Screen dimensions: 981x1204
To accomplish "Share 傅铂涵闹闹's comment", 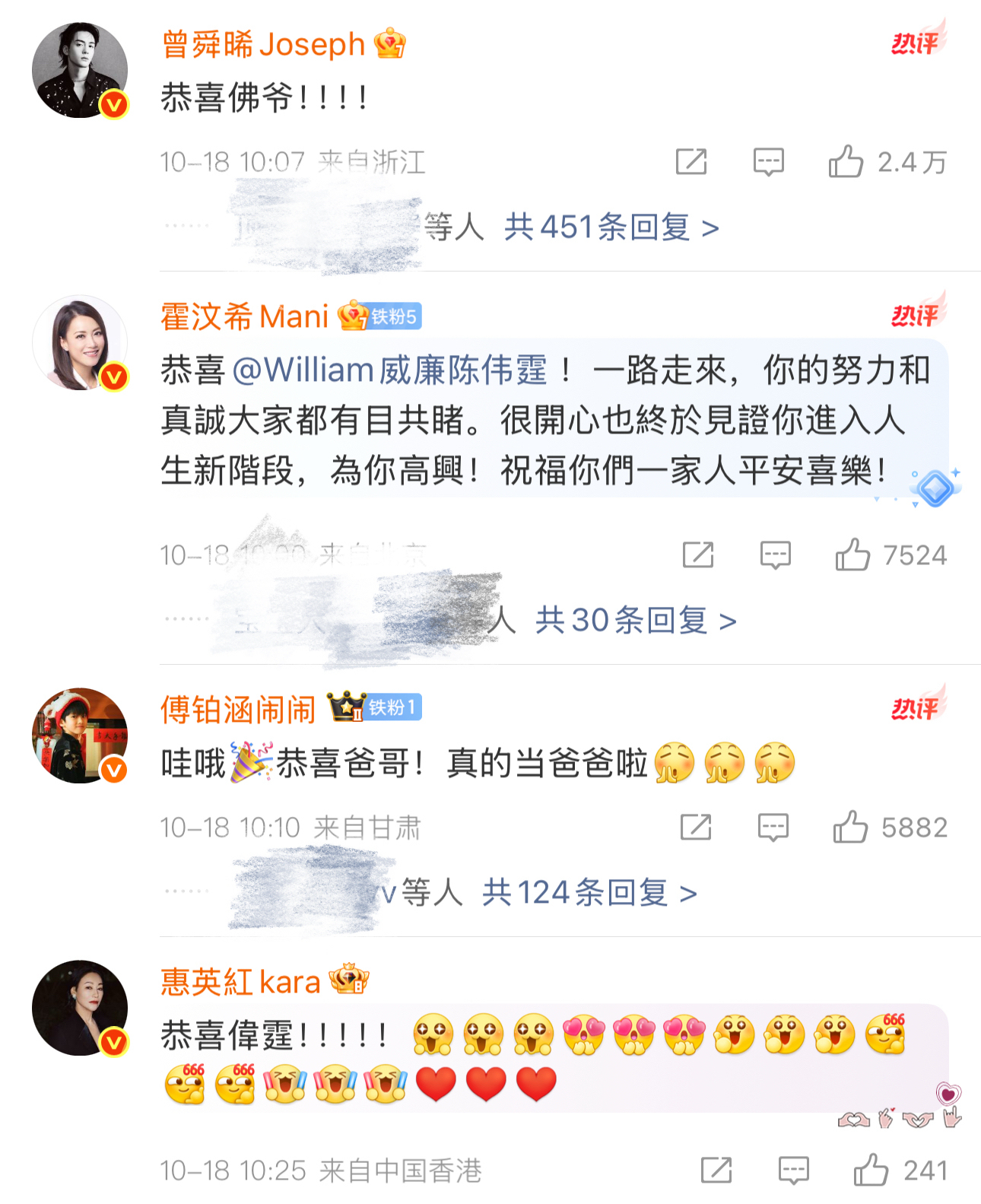I will click(696, 828).
